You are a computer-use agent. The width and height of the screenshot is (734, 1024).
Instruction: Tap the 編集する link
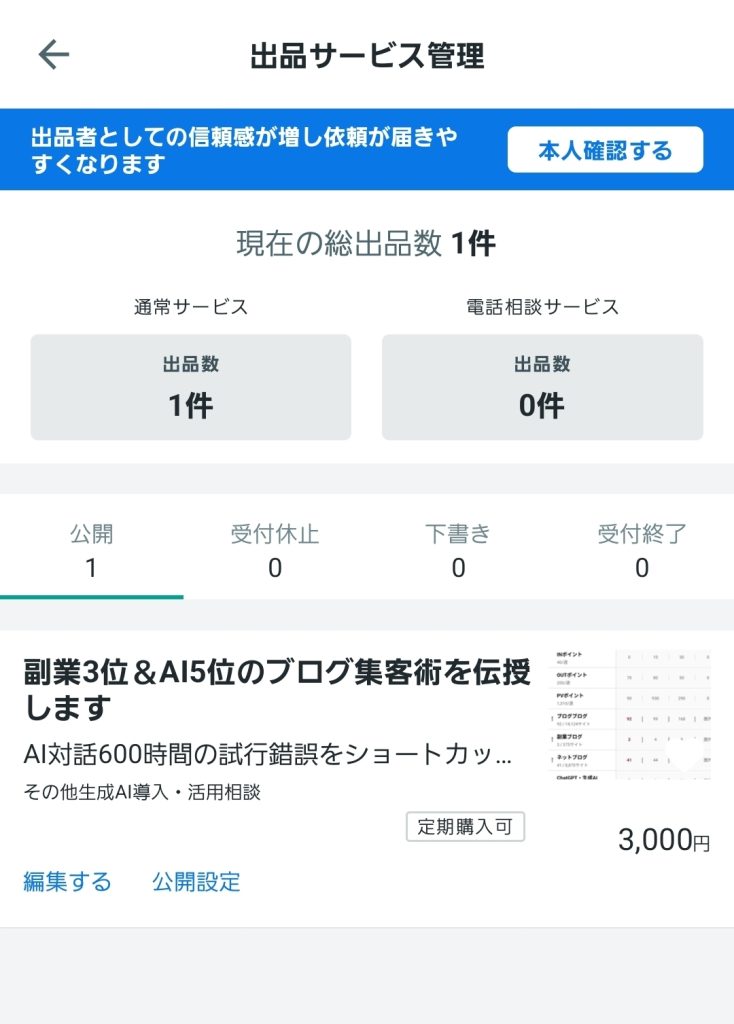click(x=67, y=882)
